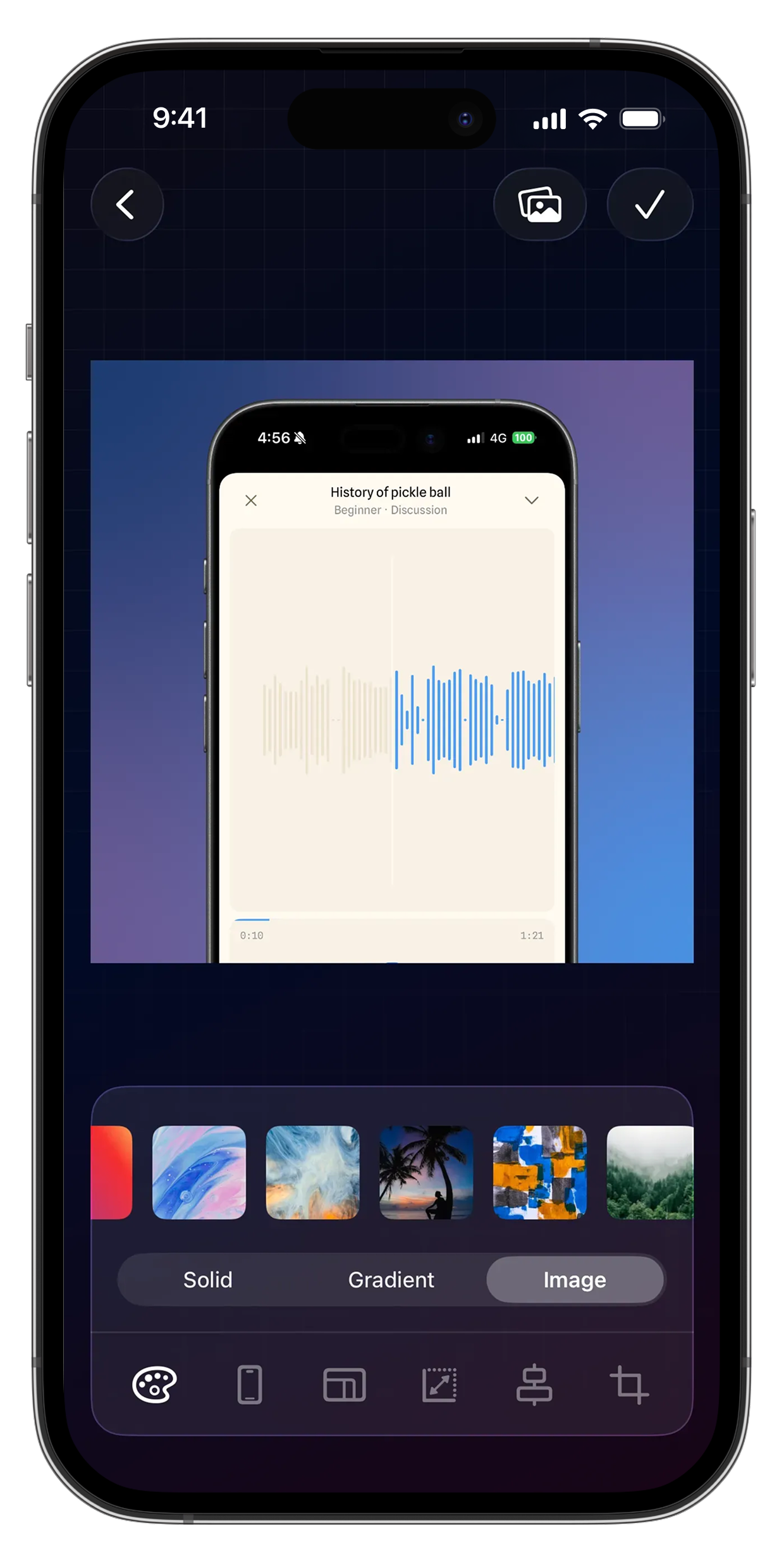
Task: Open the layout panel tool
Action: pyautogui.click(x=345, y=1385)
